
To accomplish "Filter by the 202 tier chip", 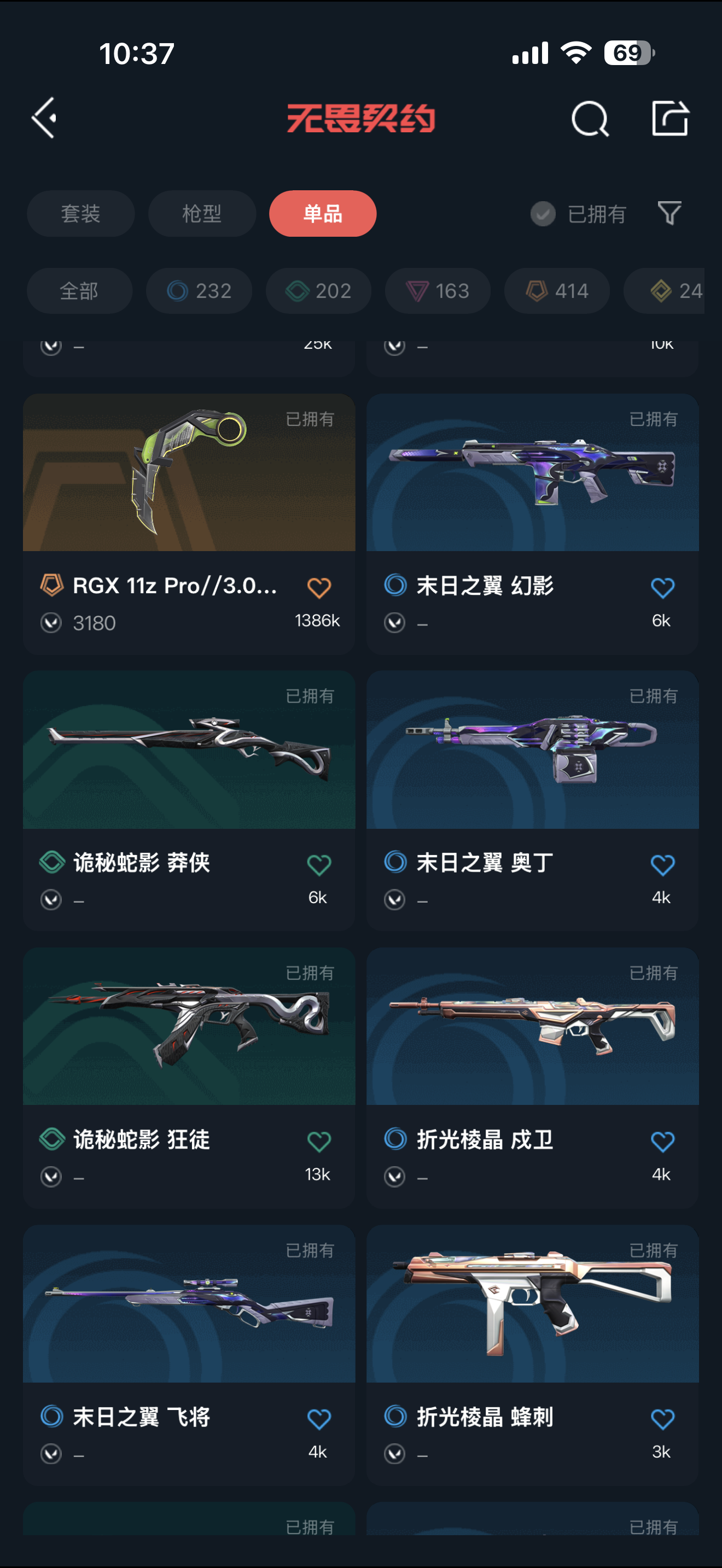I will pos(318,291).
